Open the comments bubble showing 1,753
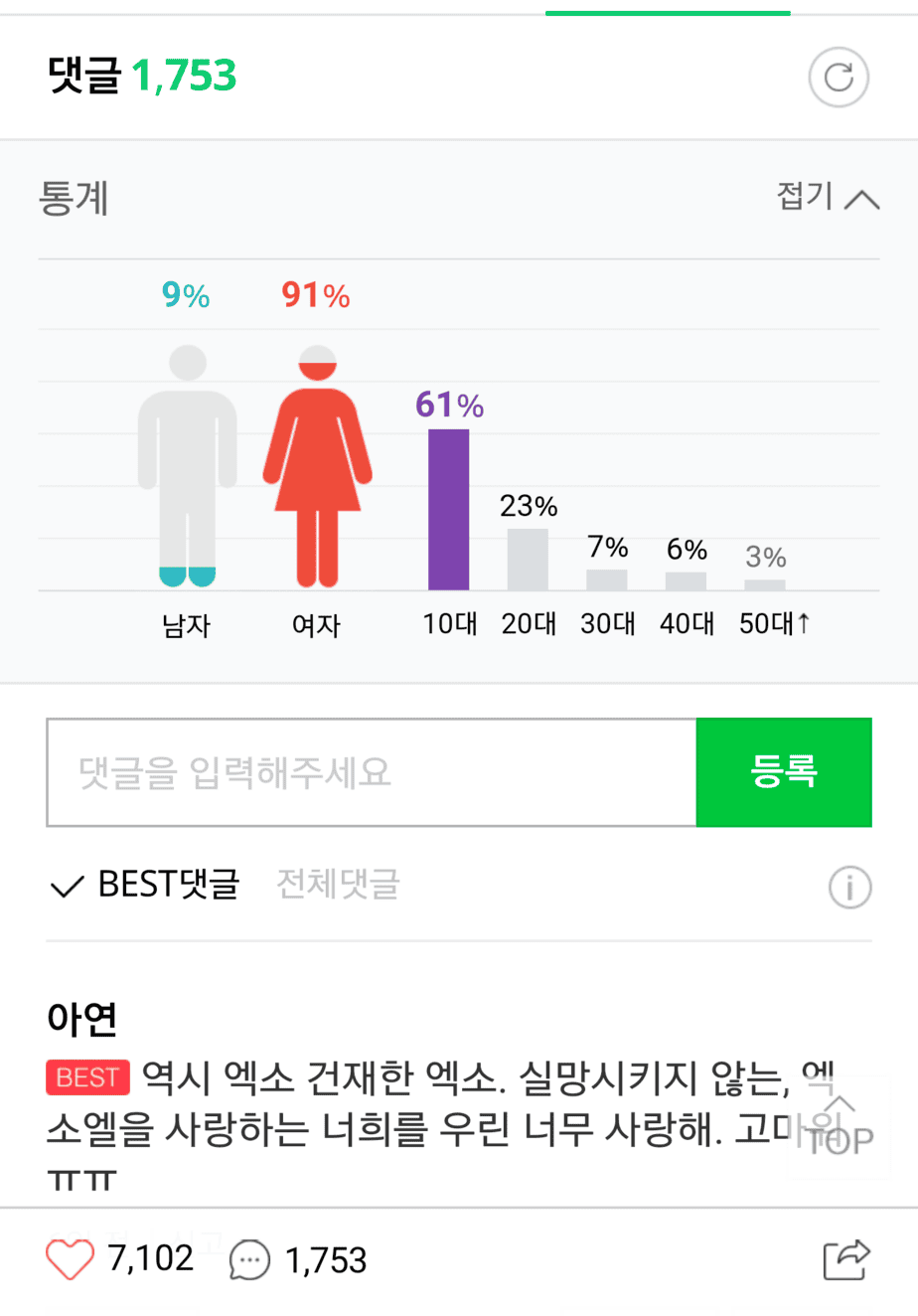Image resolution: width=918 pixels, height=1316 pixels. [x=250, y=1260]
